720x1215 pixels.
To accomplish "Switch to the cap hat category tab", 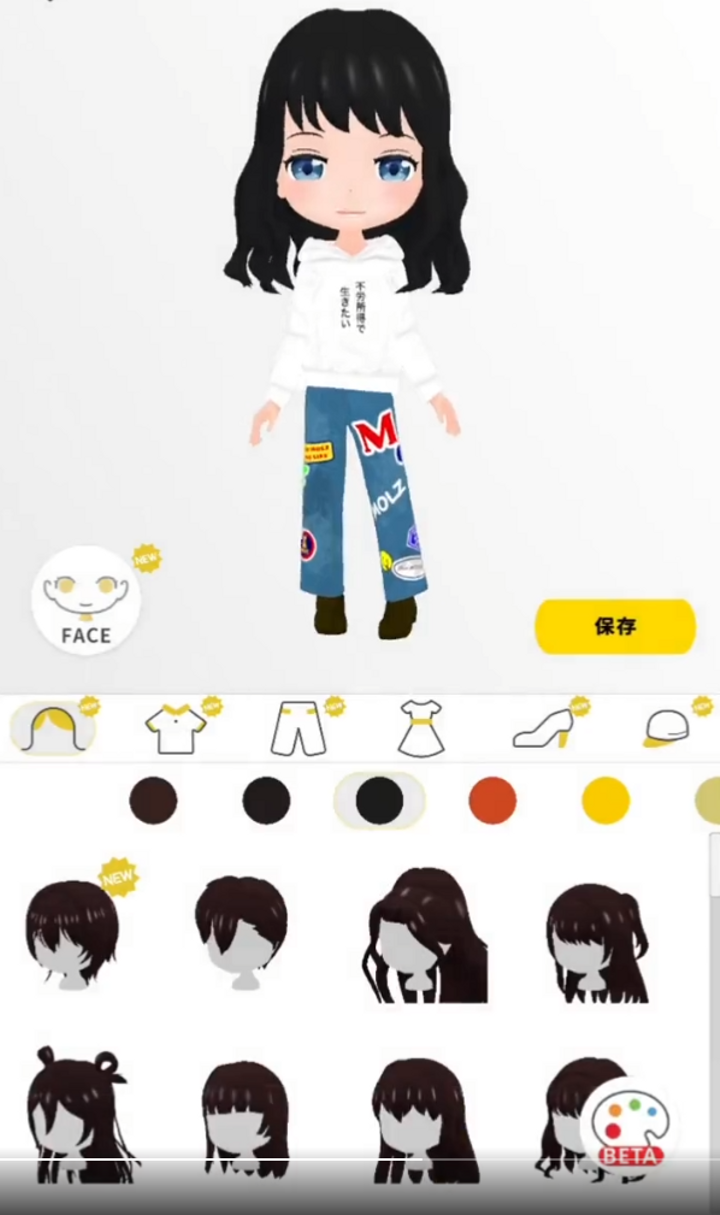I will coord(667,729).
